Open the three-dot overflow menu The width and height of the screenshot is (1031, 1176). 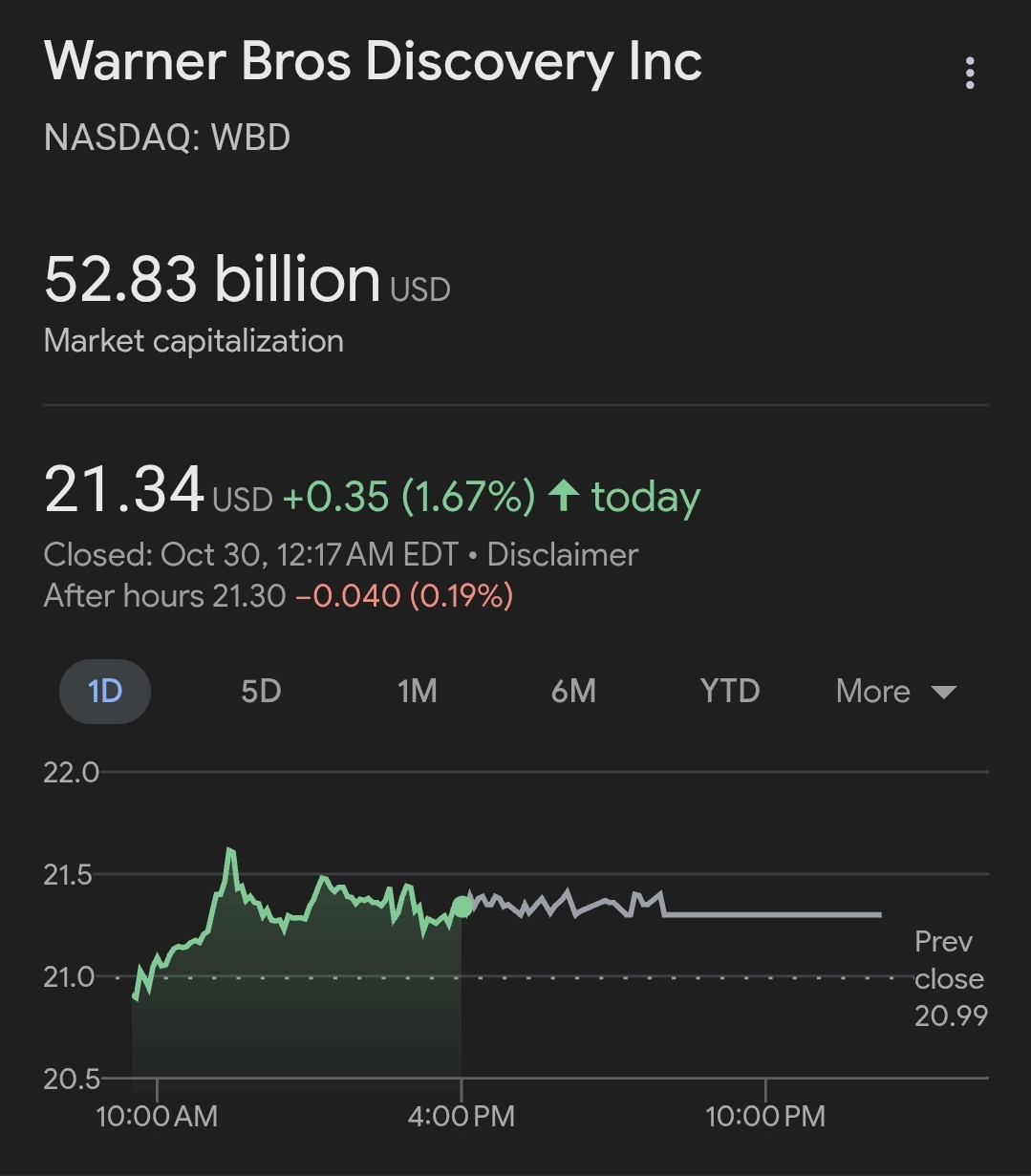[x=970, y=73]
